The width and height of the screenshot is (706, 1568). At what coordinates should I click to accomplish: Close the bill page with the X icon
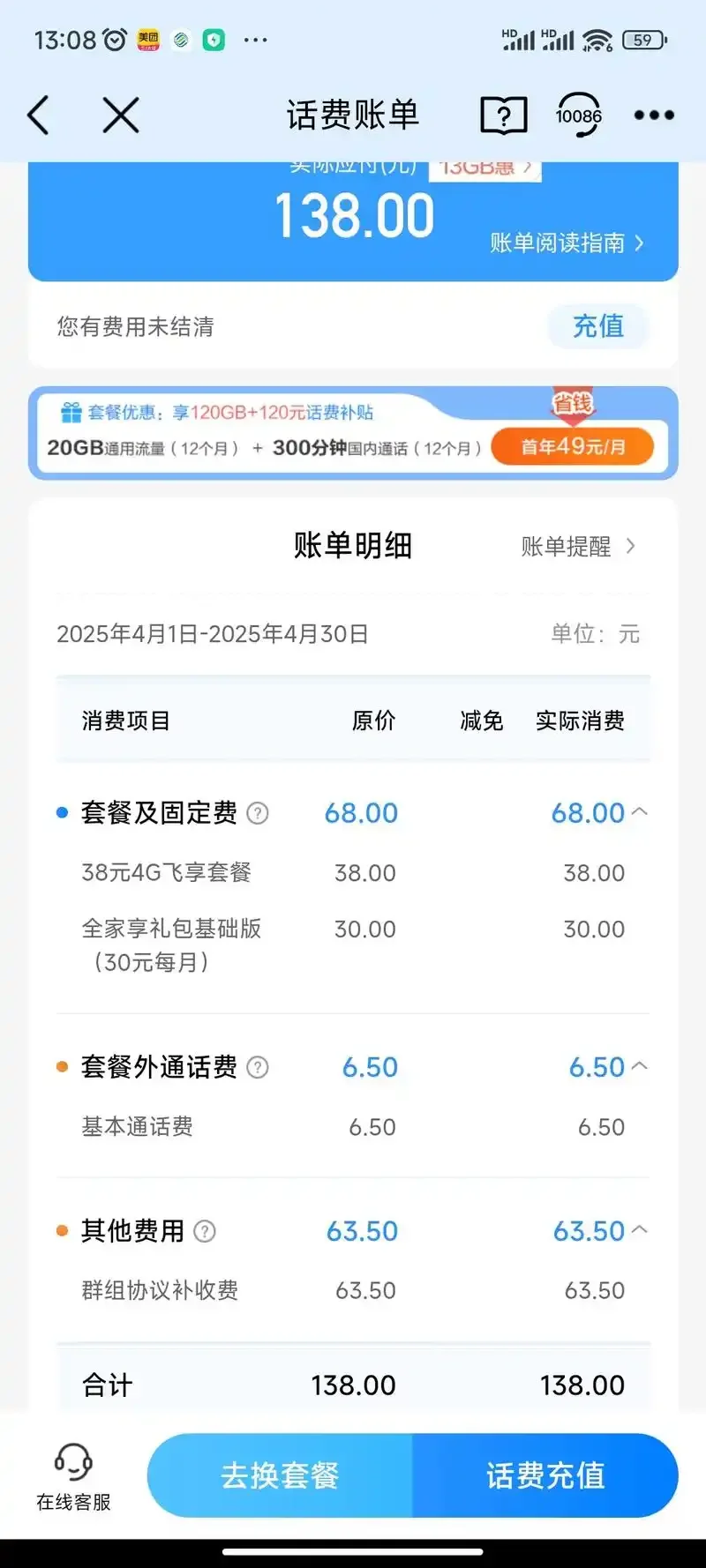[120, 115]
